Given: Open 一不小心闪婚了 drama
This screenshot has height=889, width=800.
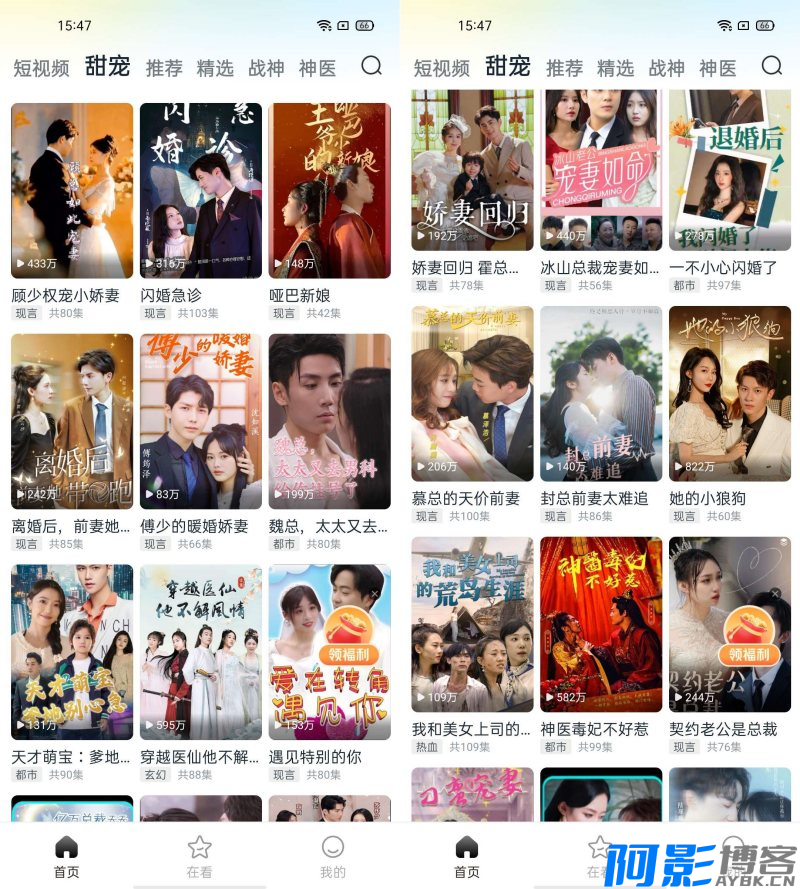Looking at the screenshot, I should click(729, 170).
